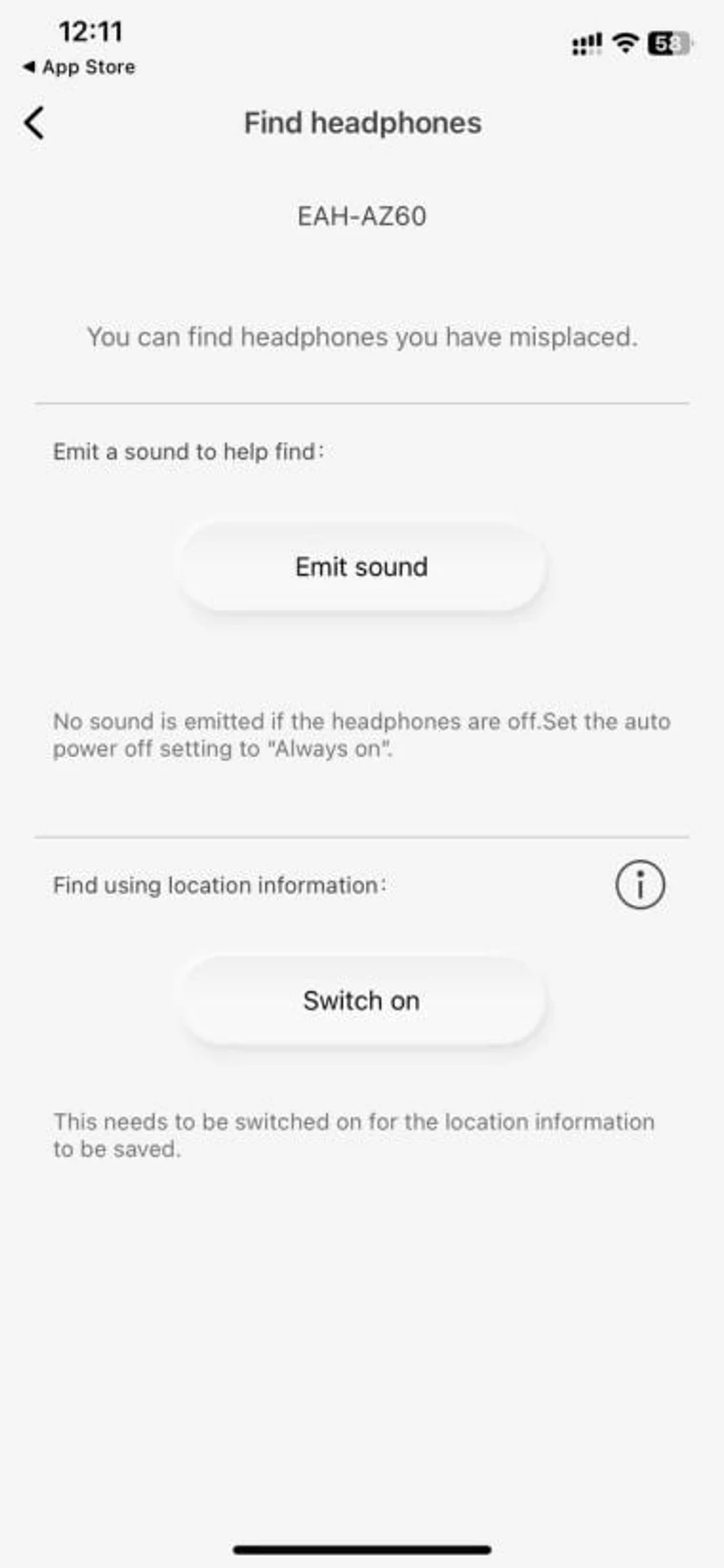Tap the Emit sound button
This screenshot has width=724, height=1568.
click(362, 567)
